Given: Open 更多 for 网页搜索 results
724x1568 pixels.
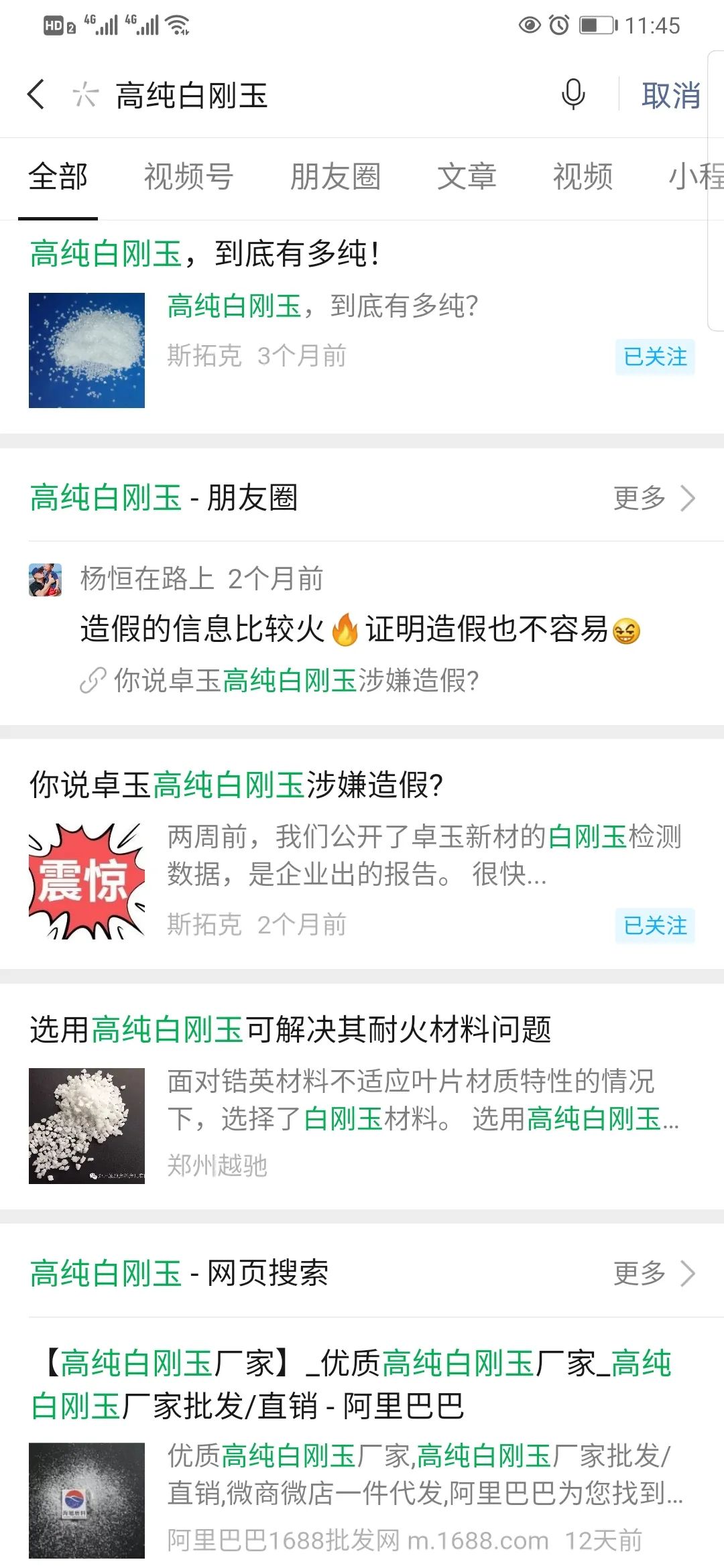Looking at the screenshot, I should click(654, 1273).
